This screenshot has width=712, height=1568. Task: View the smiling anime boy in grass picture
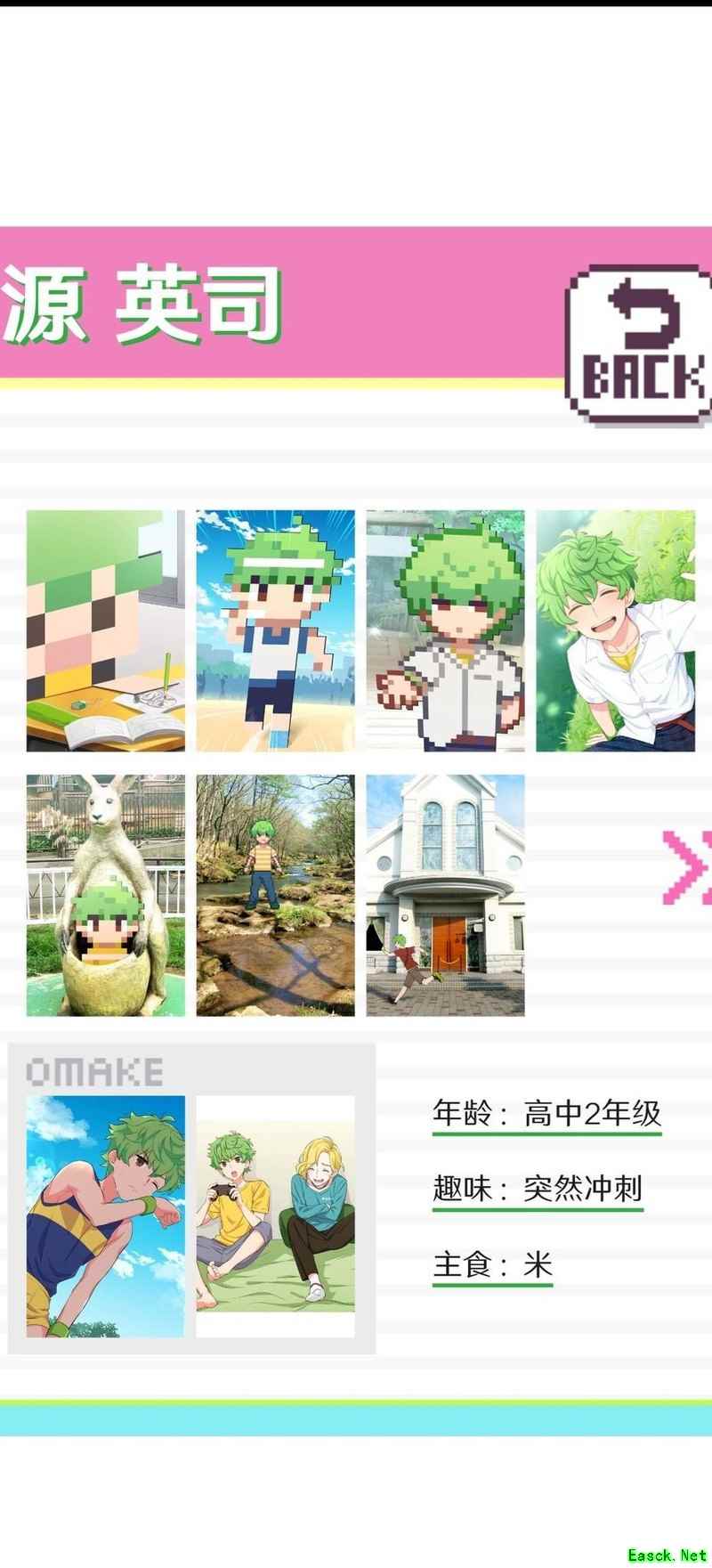(615, 630)
